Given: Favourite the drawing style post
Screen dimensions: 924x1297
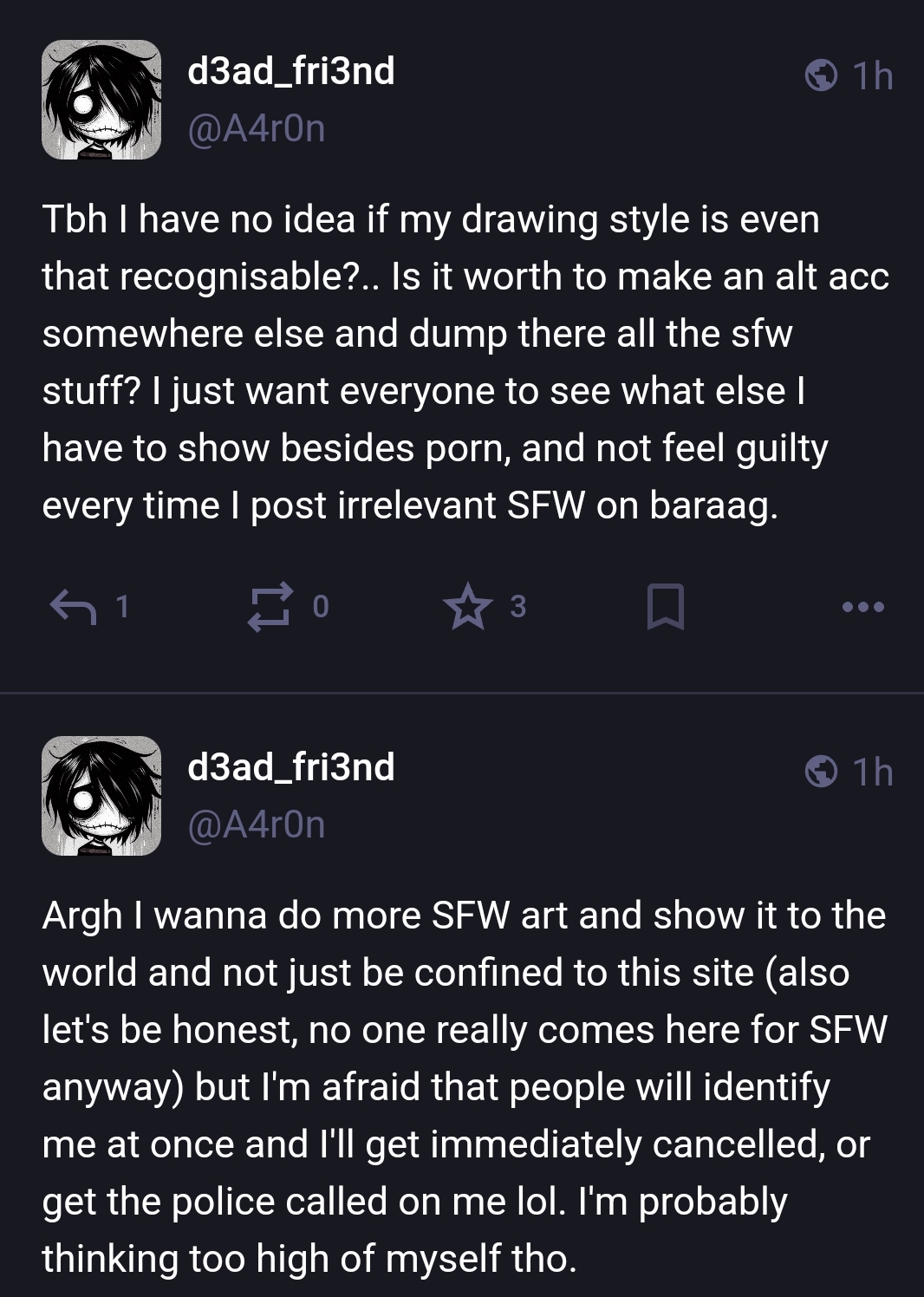Looking at the screenshot, I should (468, 606).
